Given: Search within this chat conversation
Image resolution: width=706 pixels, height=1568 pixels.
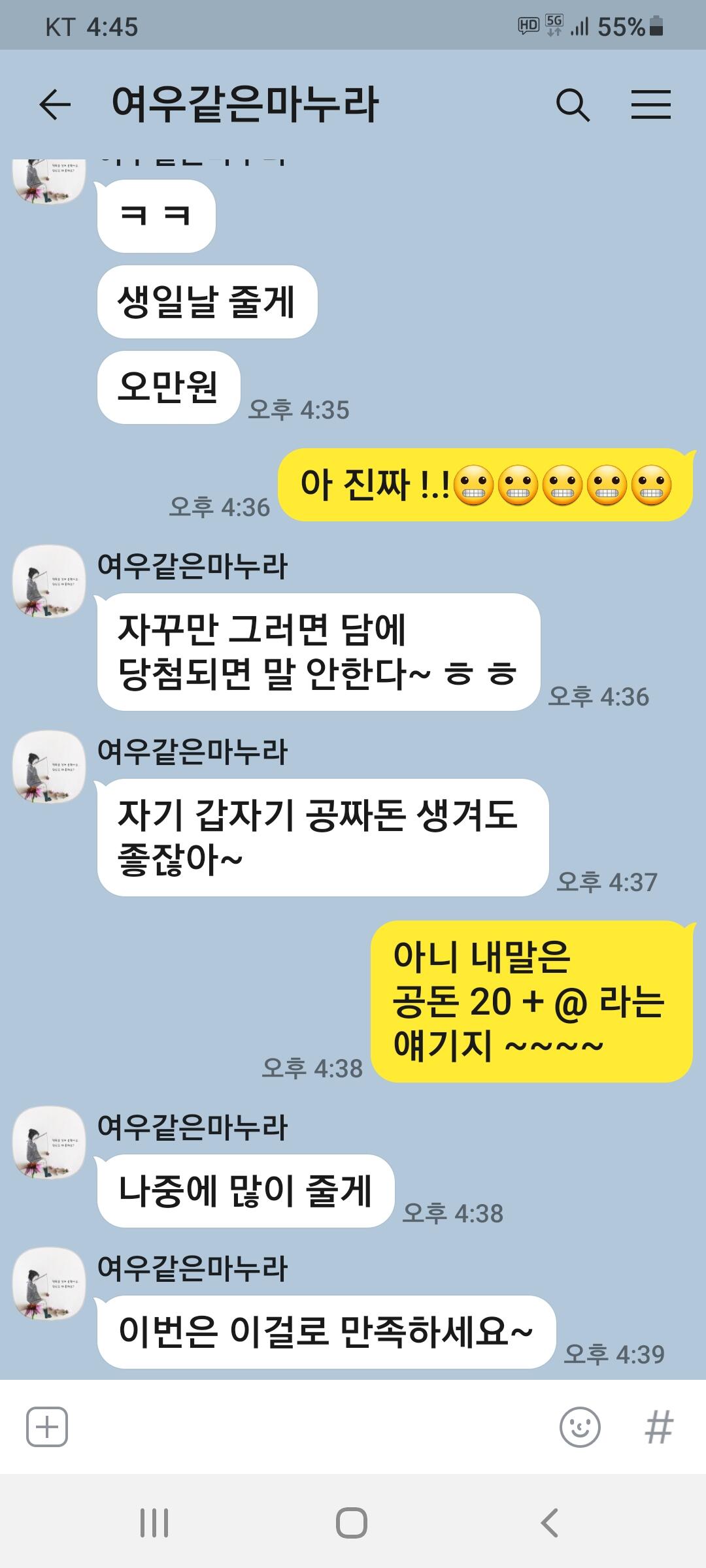Looking at the screenshot, I should [x=573, y=105].
